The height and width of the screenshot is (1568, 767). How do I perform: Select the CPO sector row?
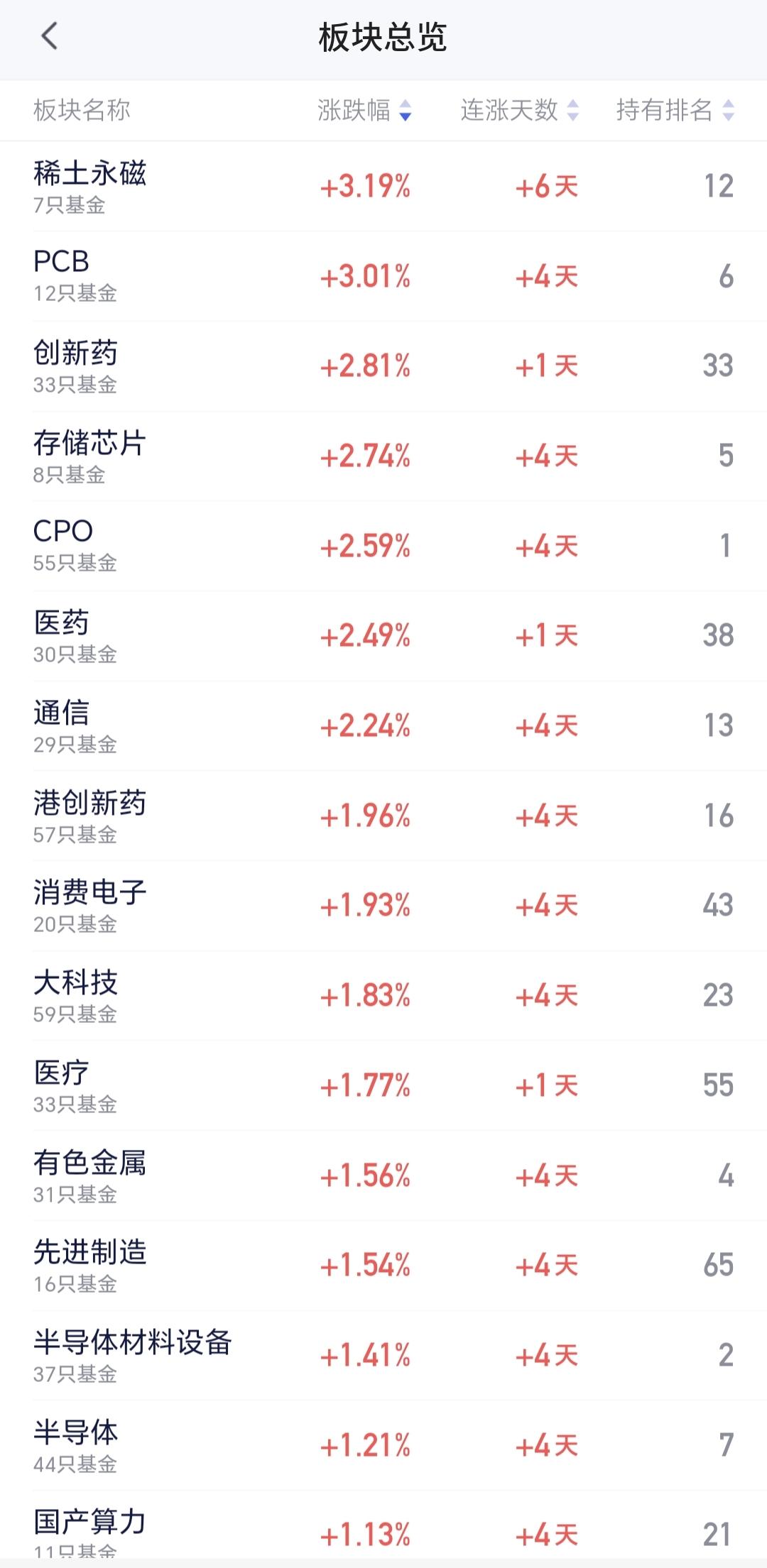tap(383, 546)
